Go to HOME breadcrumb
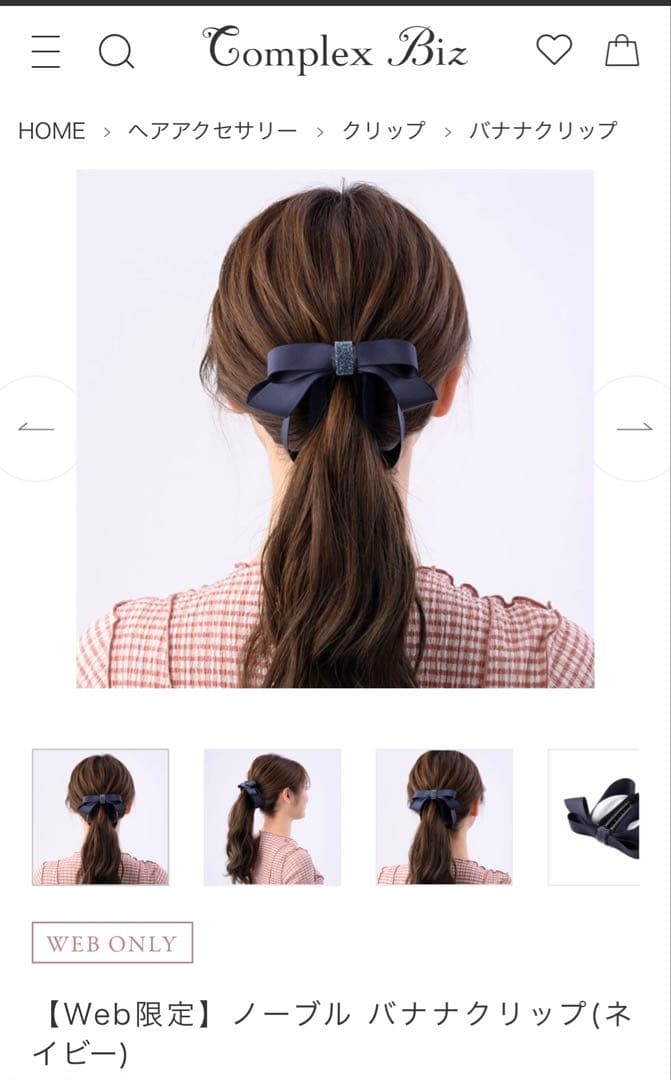 tap(52, 131)
